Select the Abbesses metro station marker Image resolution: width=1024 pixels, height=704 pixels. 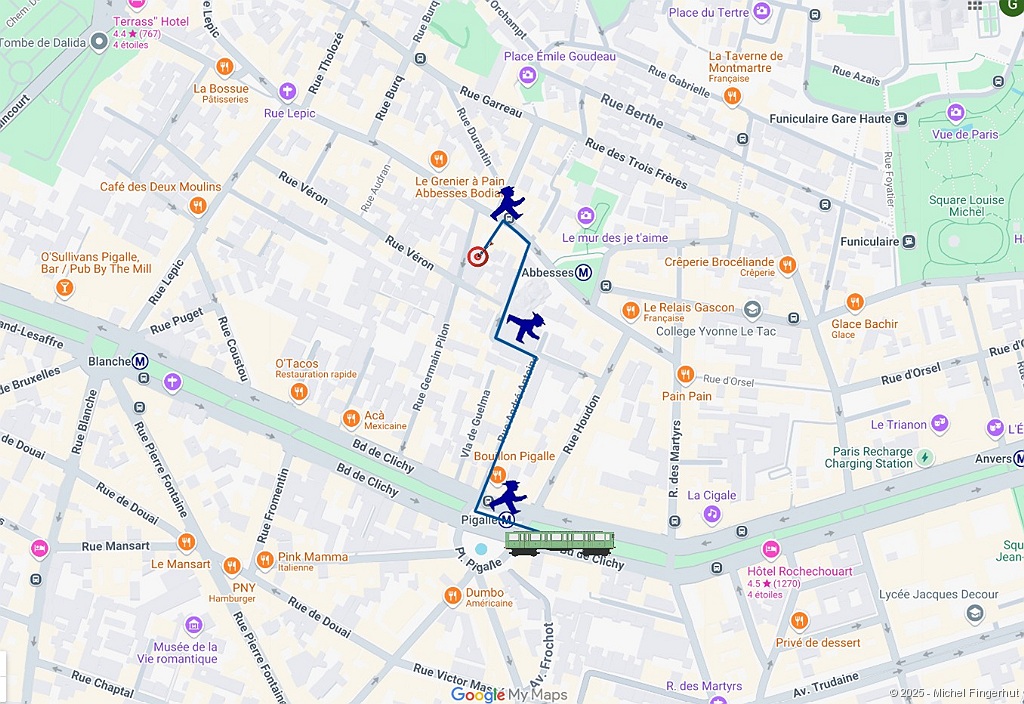pos(583,272)
